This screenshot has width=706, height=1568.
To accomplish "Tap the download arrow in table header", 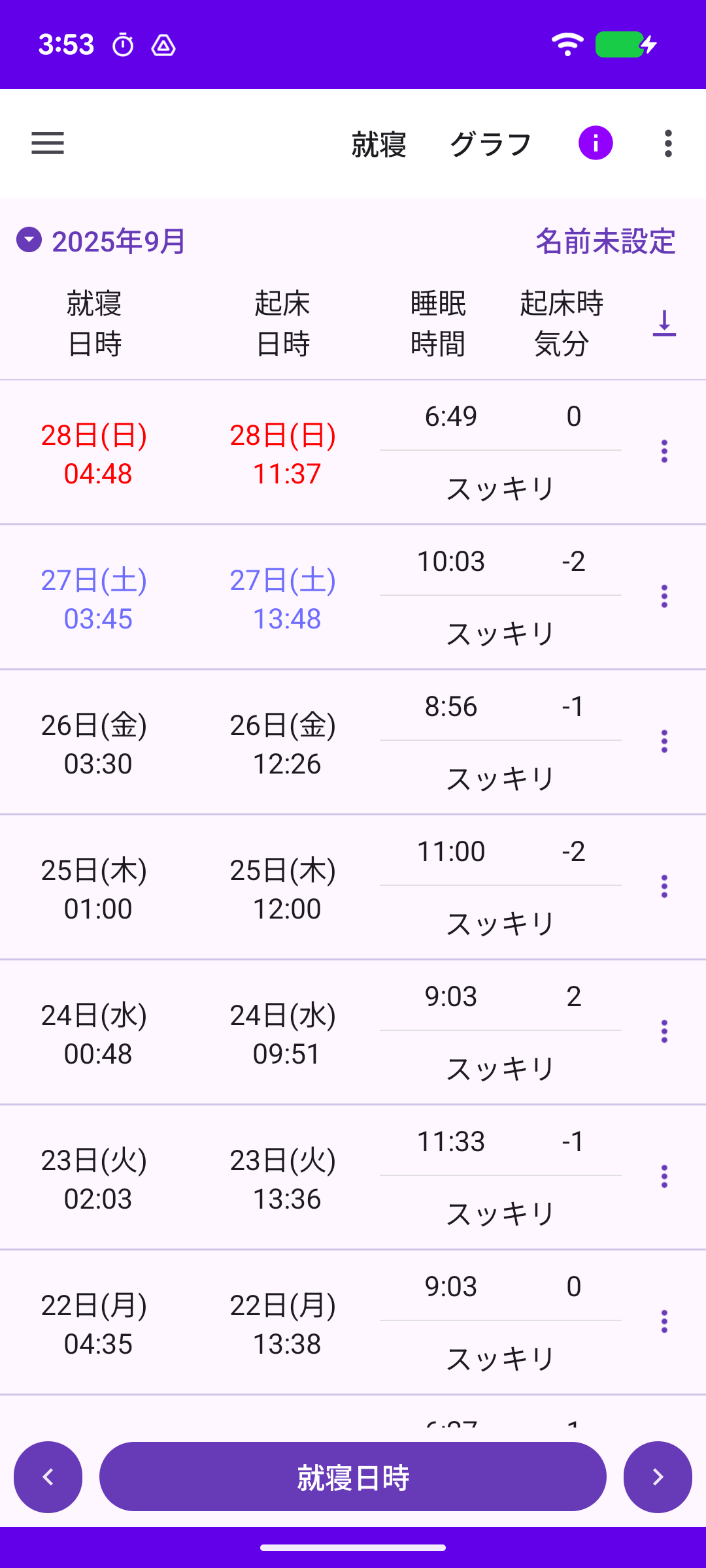I will (x=664, y=323).
